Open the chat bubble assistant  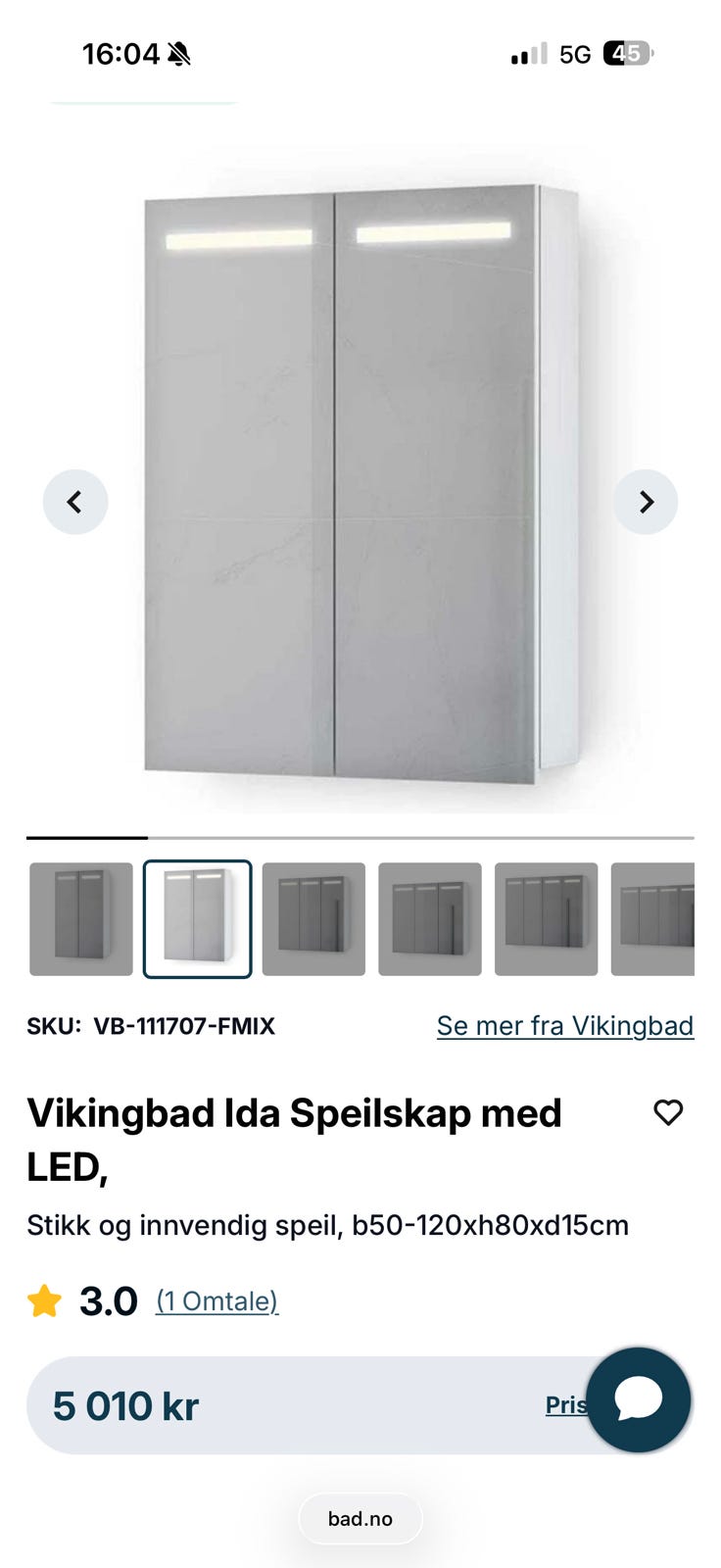(x=638, y=1399)
